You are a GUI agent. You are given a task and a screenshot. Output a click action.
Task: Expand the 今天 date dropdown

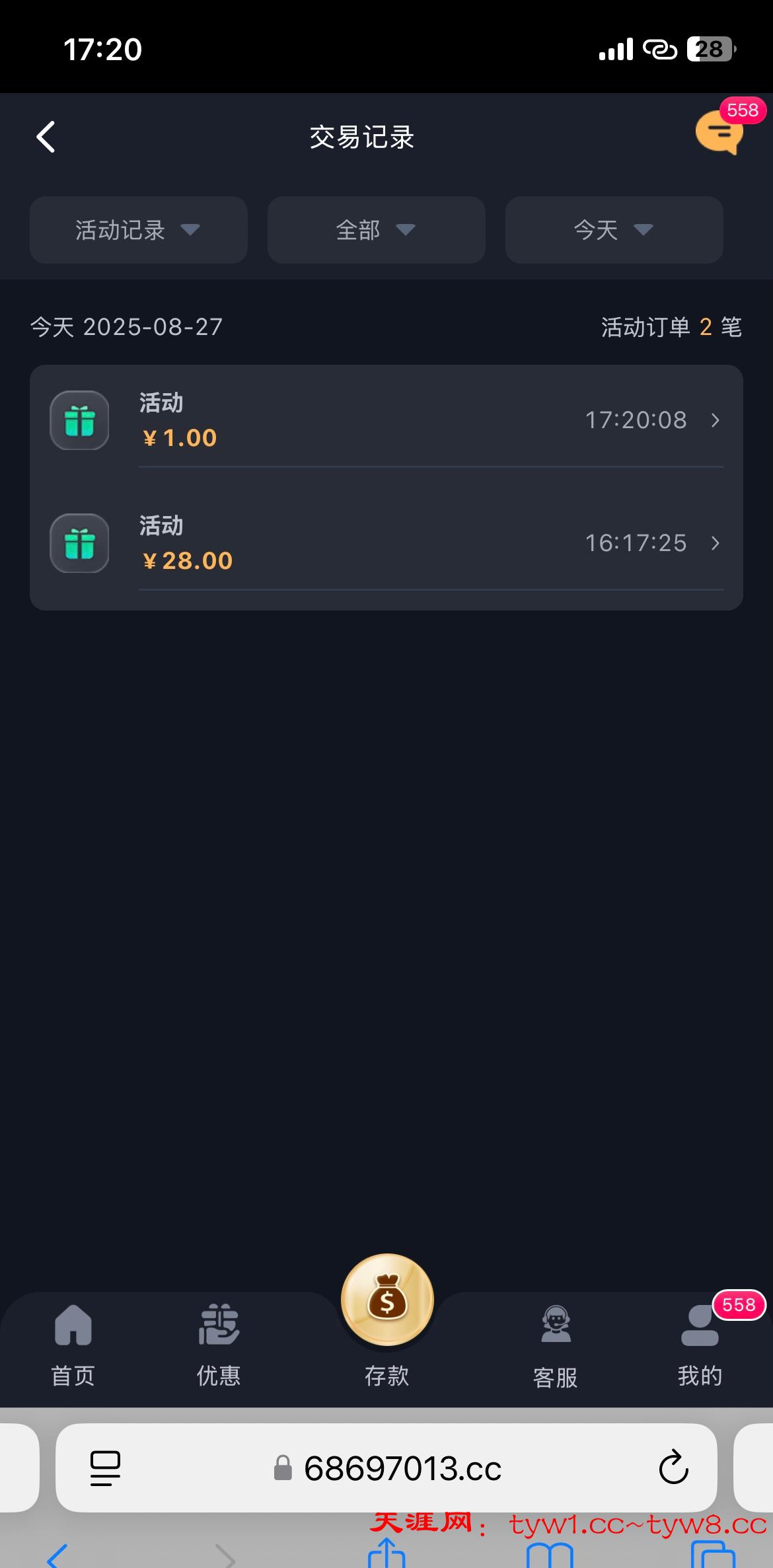[x=614, y=230]
